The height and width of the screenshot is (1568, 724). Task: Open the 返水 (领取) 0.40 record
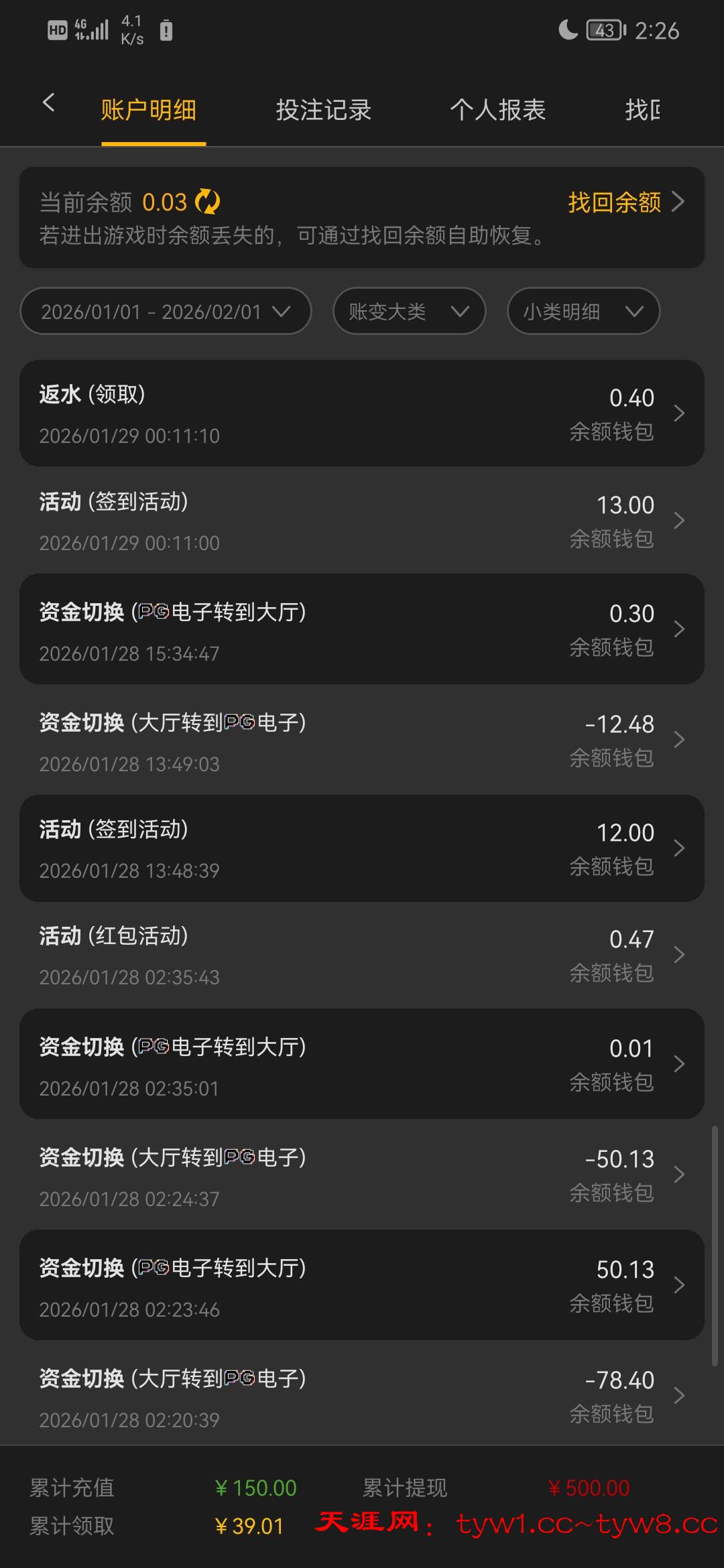coord(362,413)
